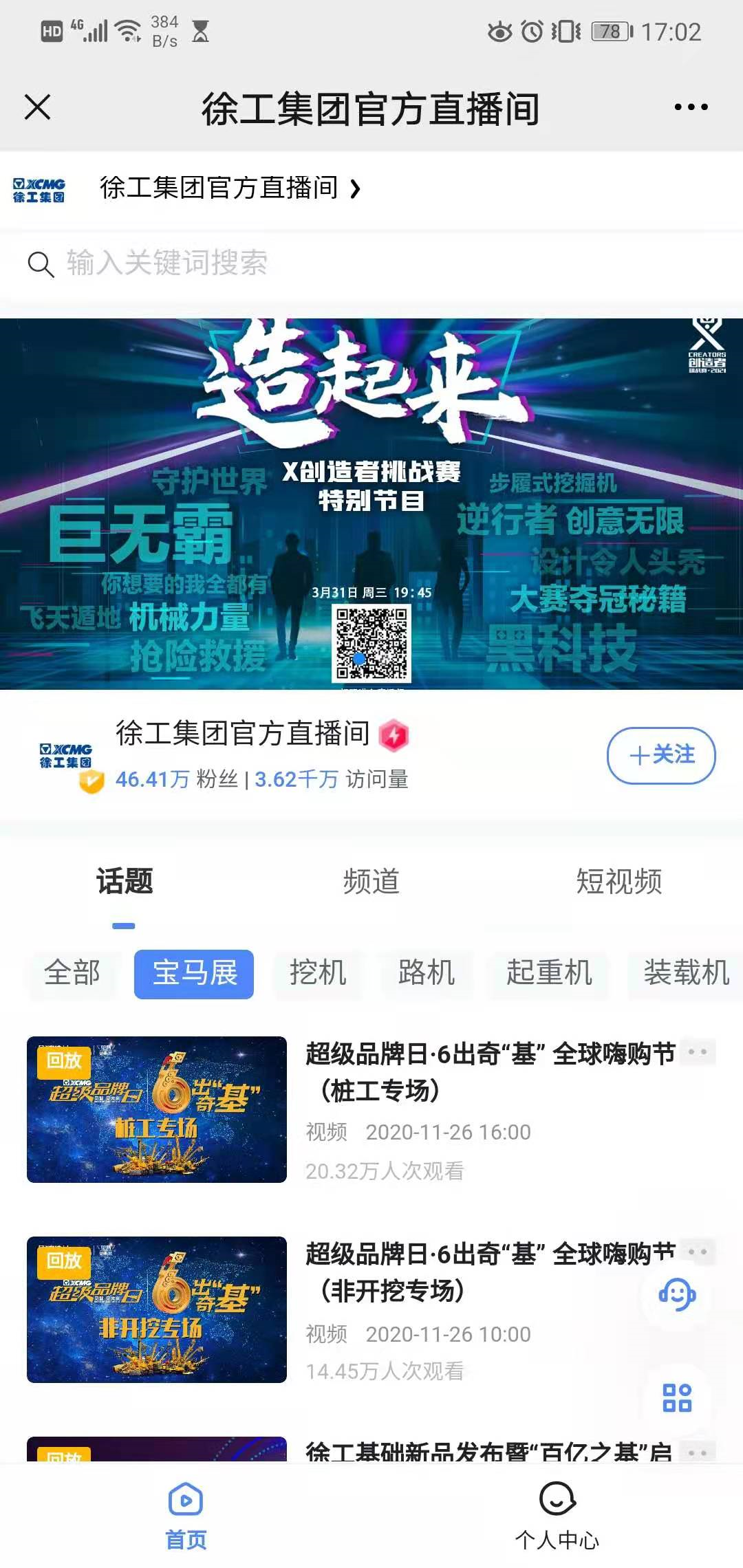This screenshot has height=1568, width=743.
Task: Open the 造起来 X创造者挑战赛 banner
Action: (x=371, y=503)
